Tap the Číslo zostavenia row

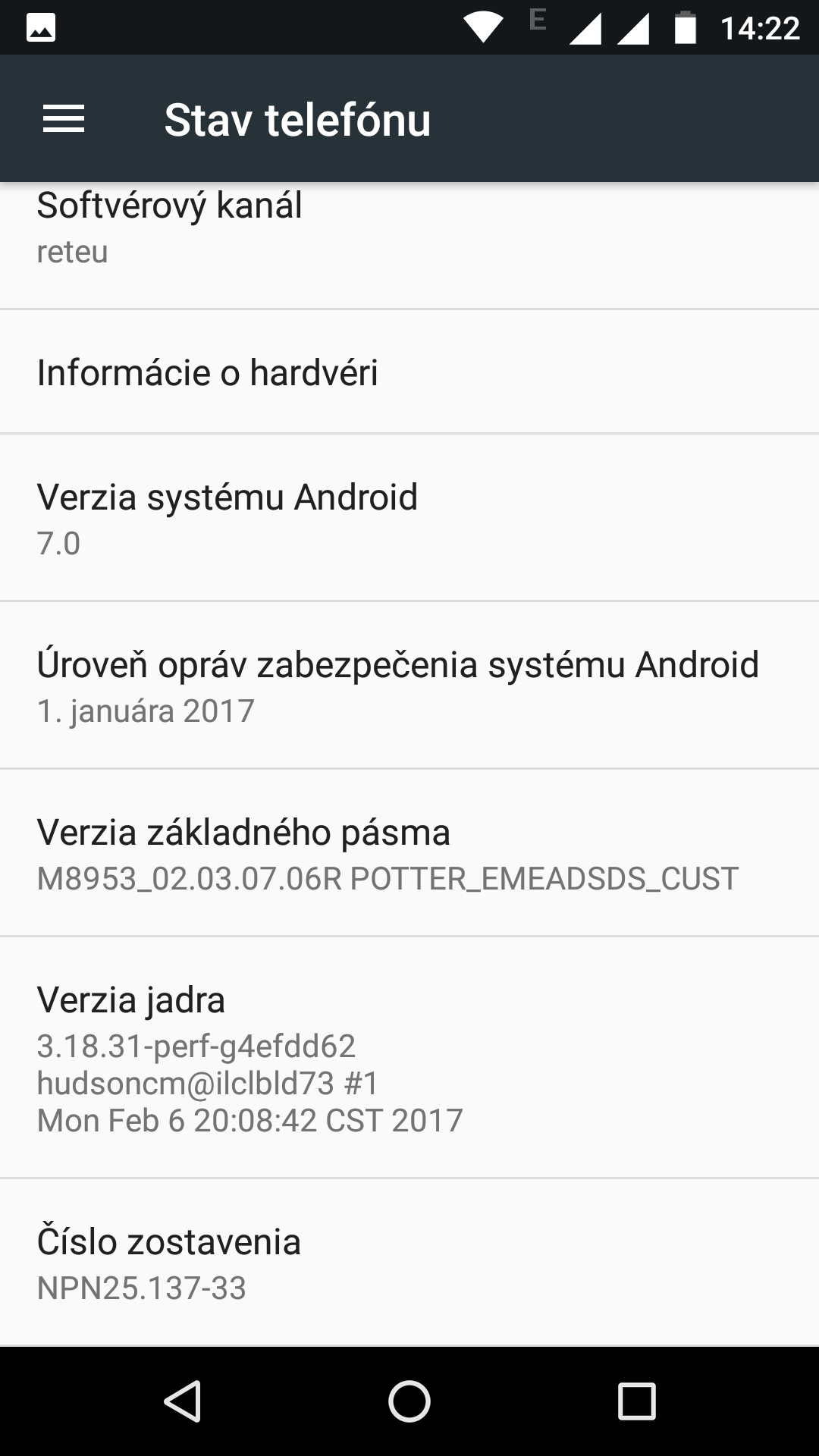(x=409, y=1263)
